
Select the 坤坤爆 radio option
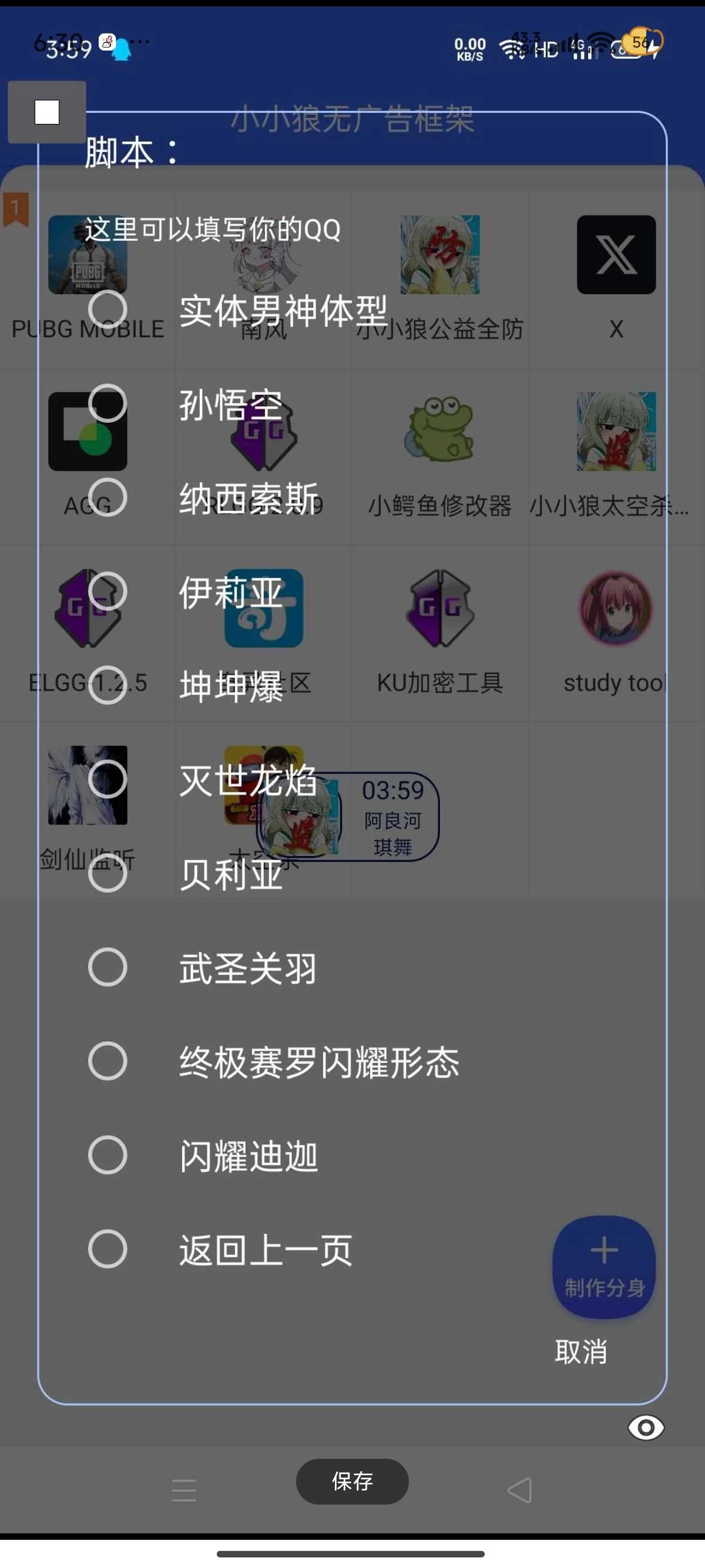pyautogui.click(x=108, y=685)
